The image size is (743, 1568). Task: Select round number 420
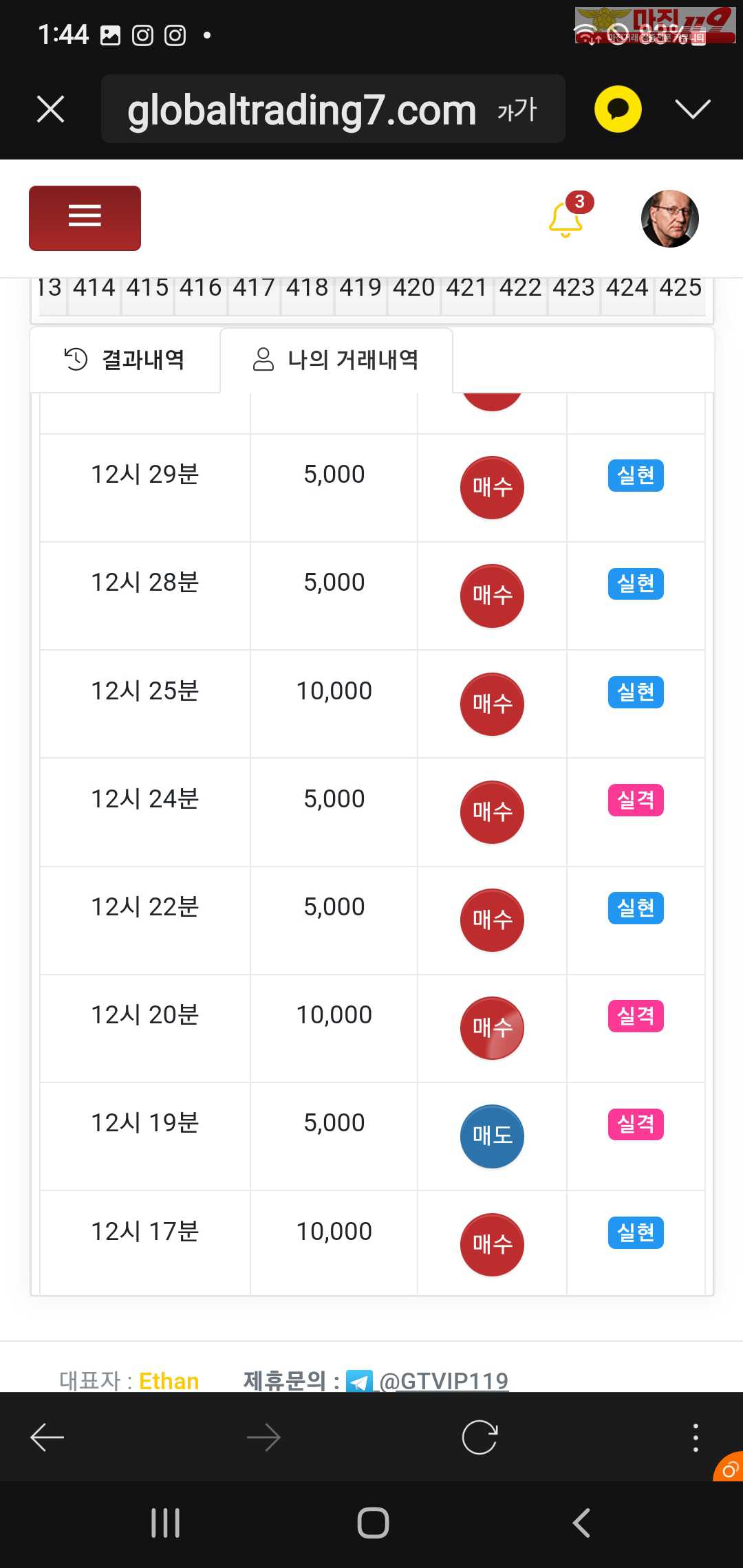[x=413, y=288]
